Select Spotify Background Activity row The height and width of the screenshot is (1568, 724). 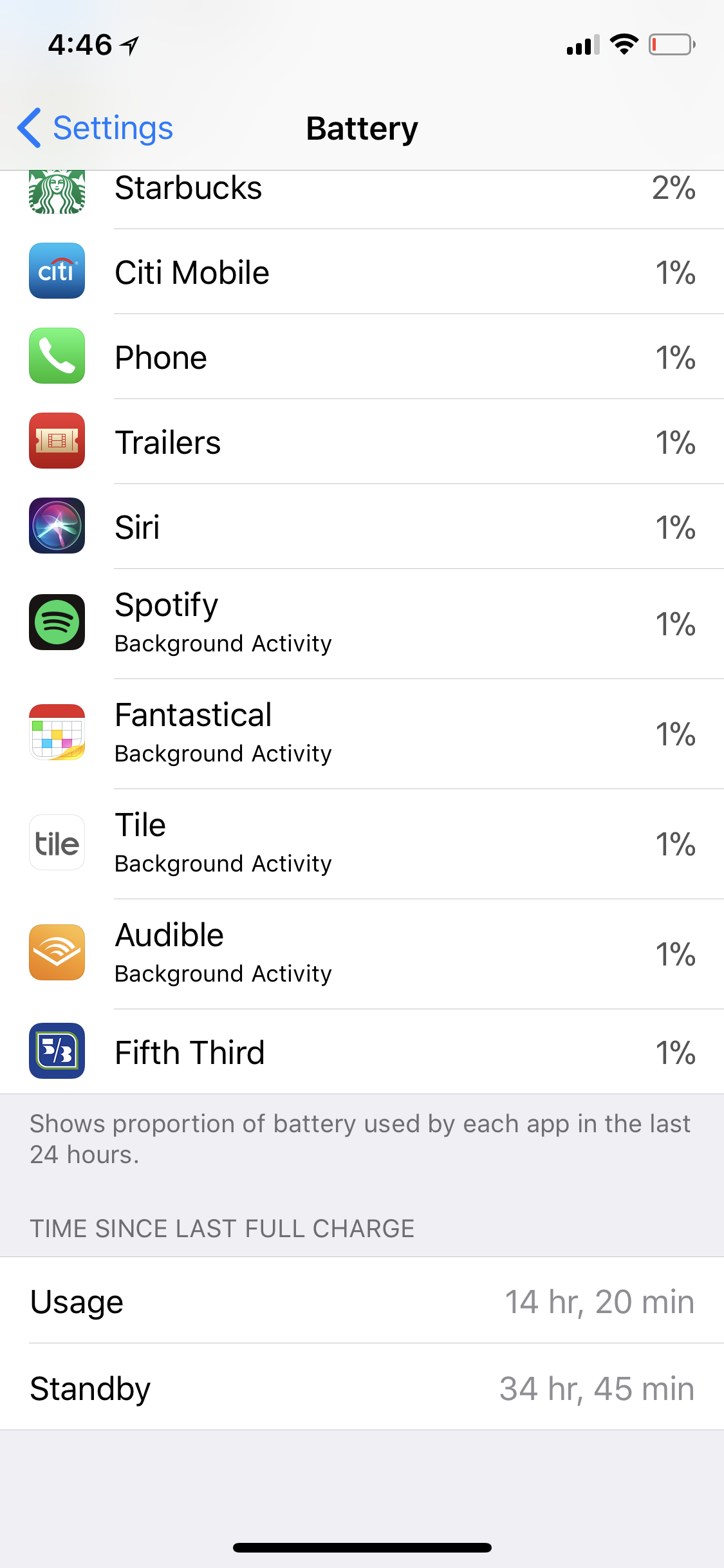[x=362, y=624]
